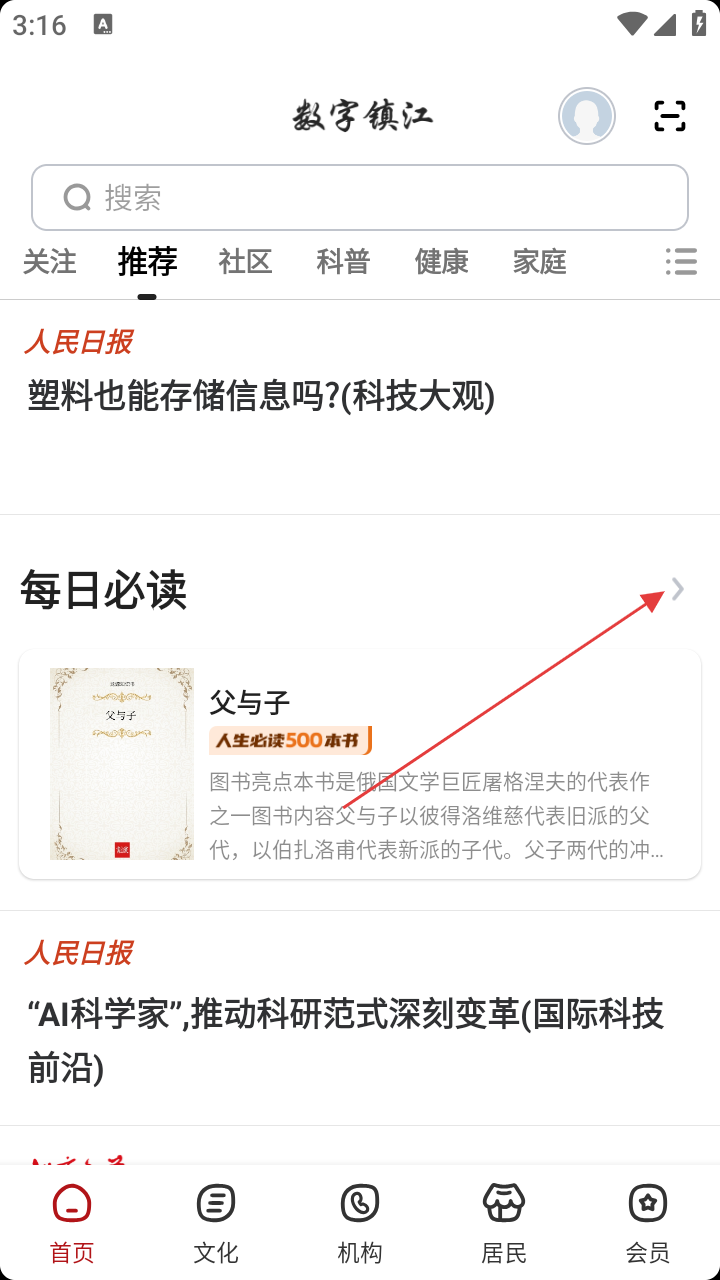This screenshot has height=1280, width=720.
Task: Select the 首页 bottom tab
Action: [x=72, y=1222]
